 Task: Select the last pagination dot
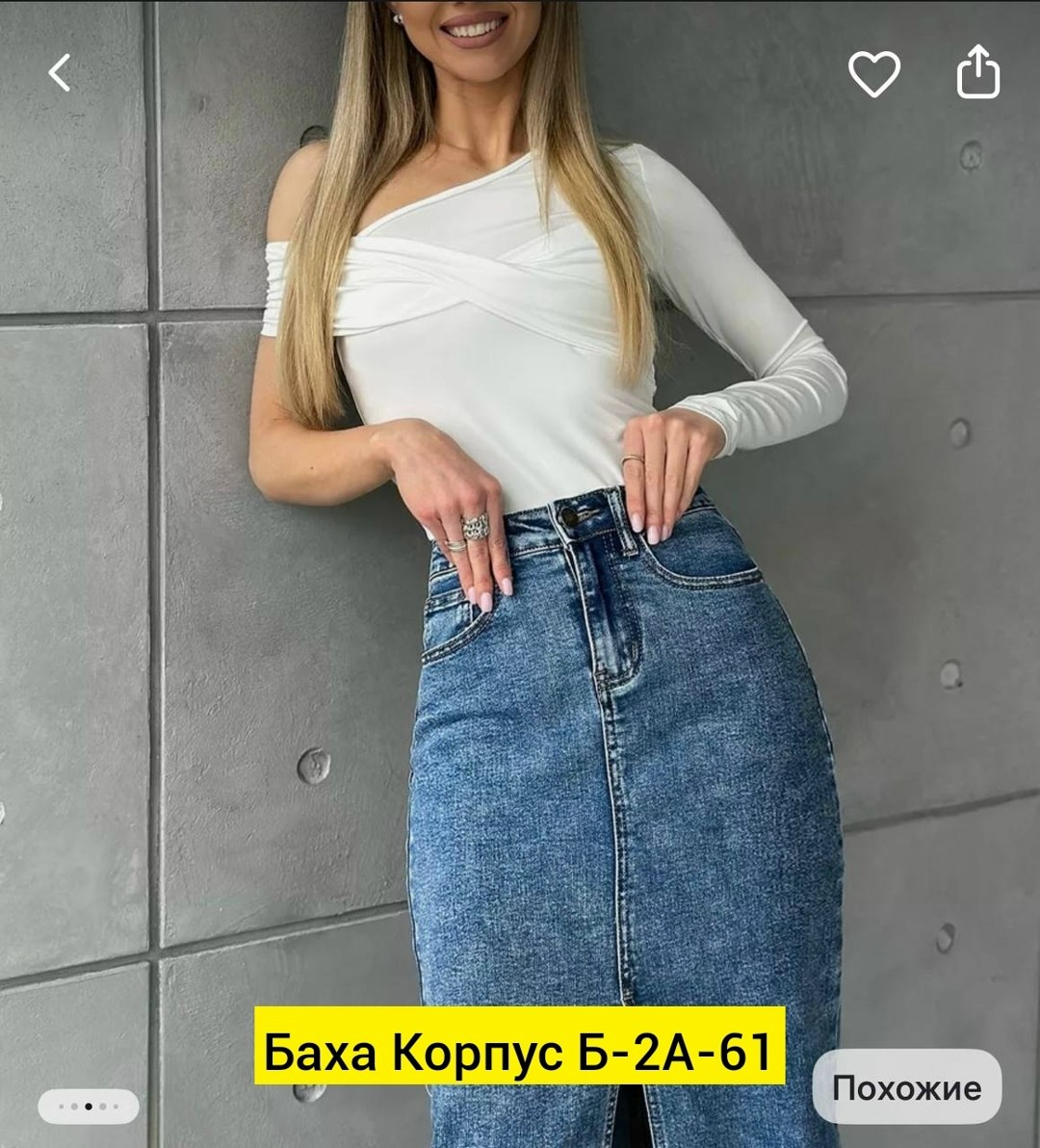click(116, 1107)
